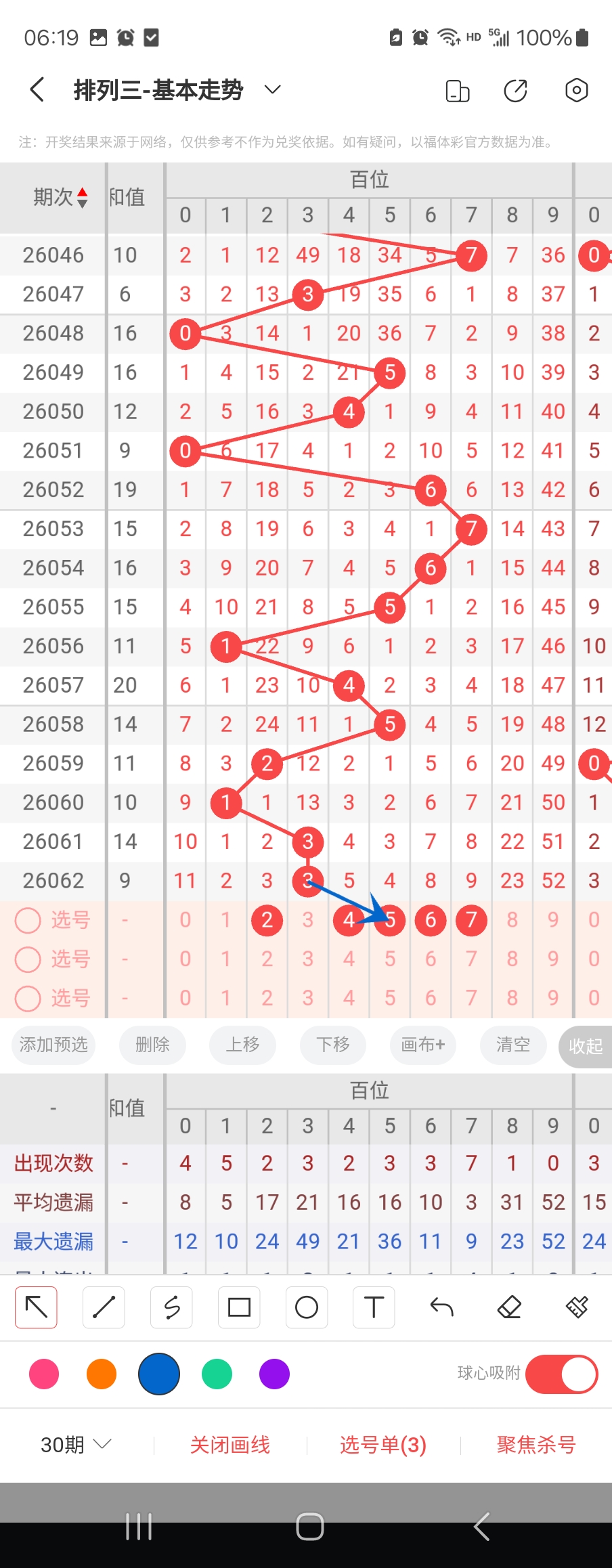Clear all drawings with 清空
The image size is (612, 1568).
[512, 1045]
